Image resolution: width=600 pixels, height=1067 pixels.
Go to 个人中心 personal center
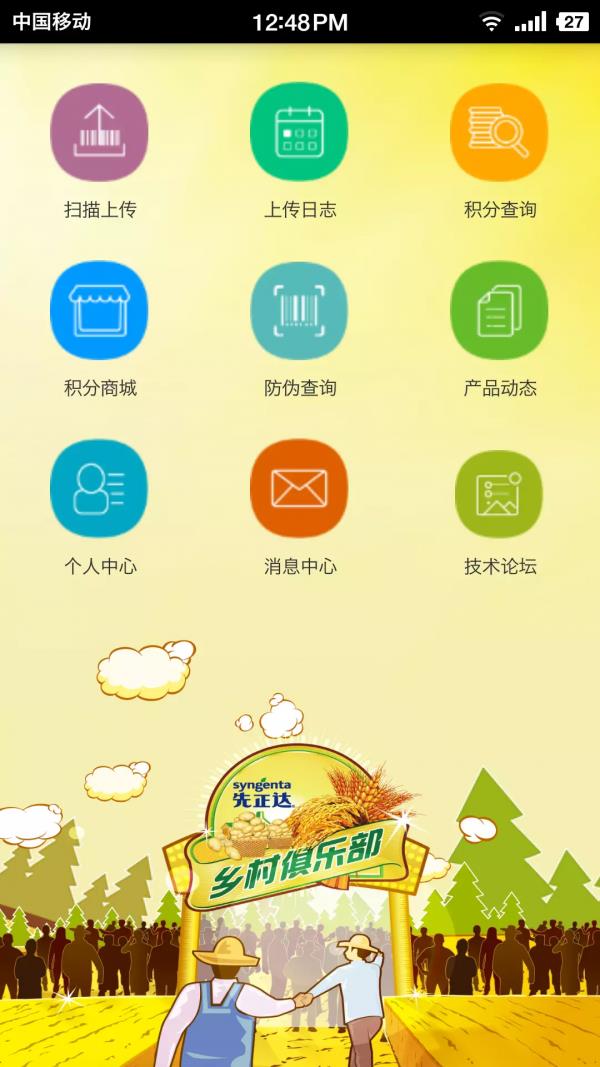[x=99, y=489]
